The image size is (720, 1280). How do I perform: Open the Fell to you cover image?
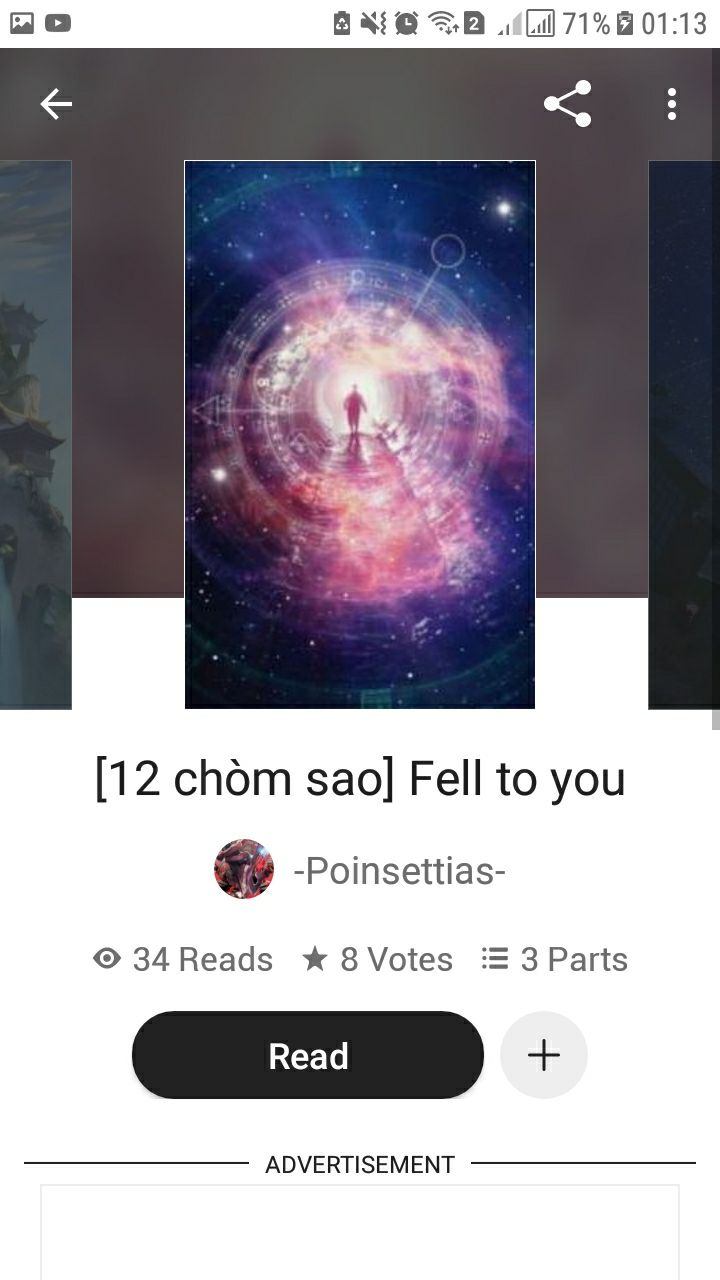pos(360,434)
